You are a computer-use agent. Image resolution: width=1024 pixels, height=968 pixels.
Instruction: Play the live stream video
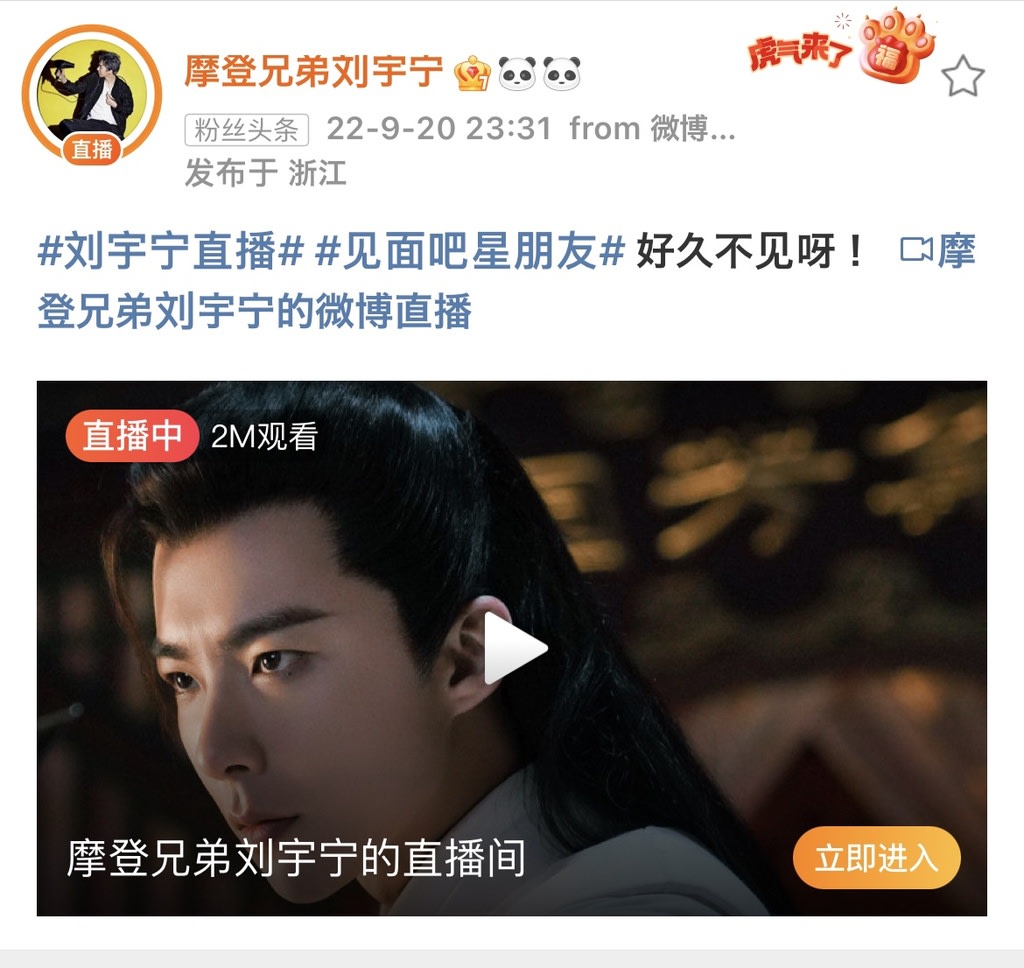(x=515, y=648)
